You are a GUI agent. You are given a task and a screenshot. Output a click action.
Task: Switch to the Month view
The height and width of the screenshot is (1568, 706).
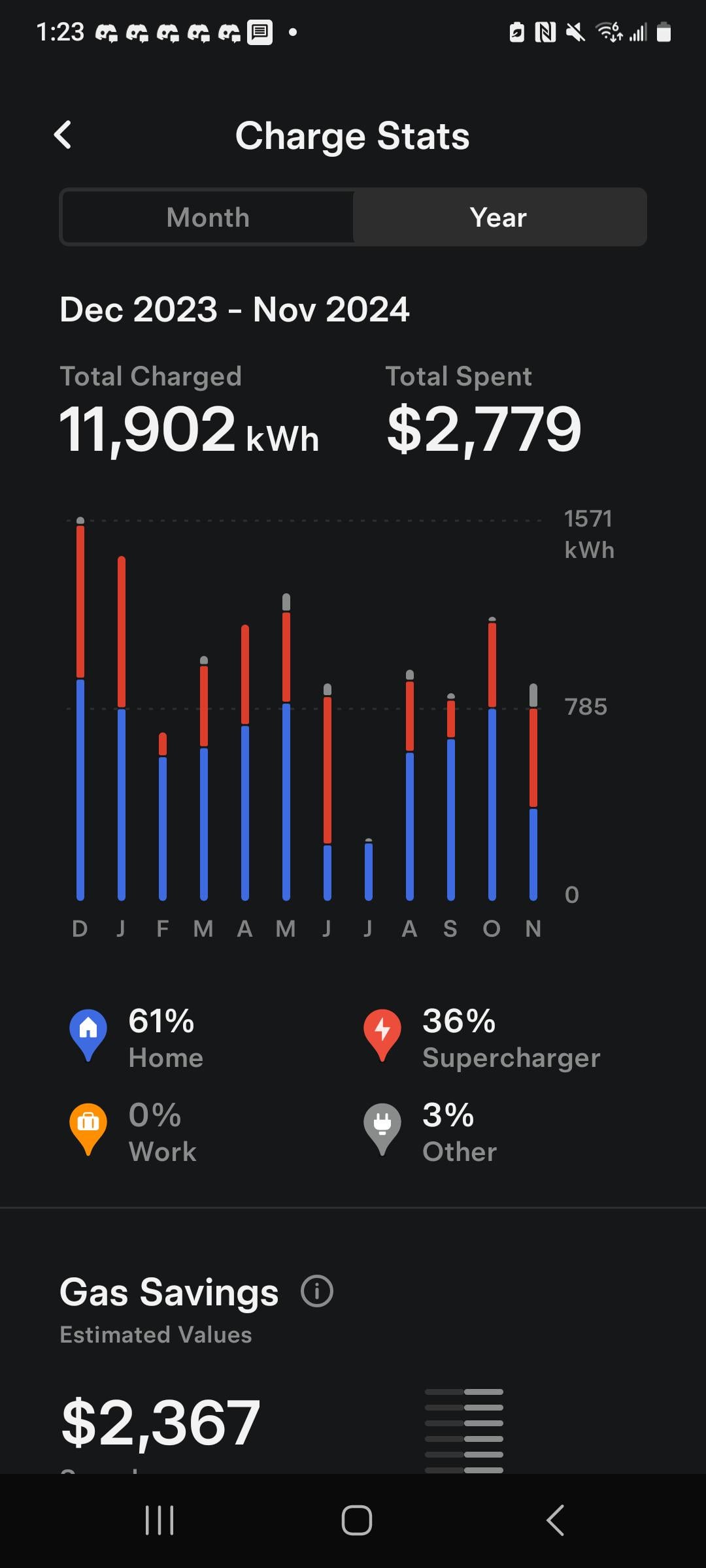pyautogui.click(x=208, y=218)
